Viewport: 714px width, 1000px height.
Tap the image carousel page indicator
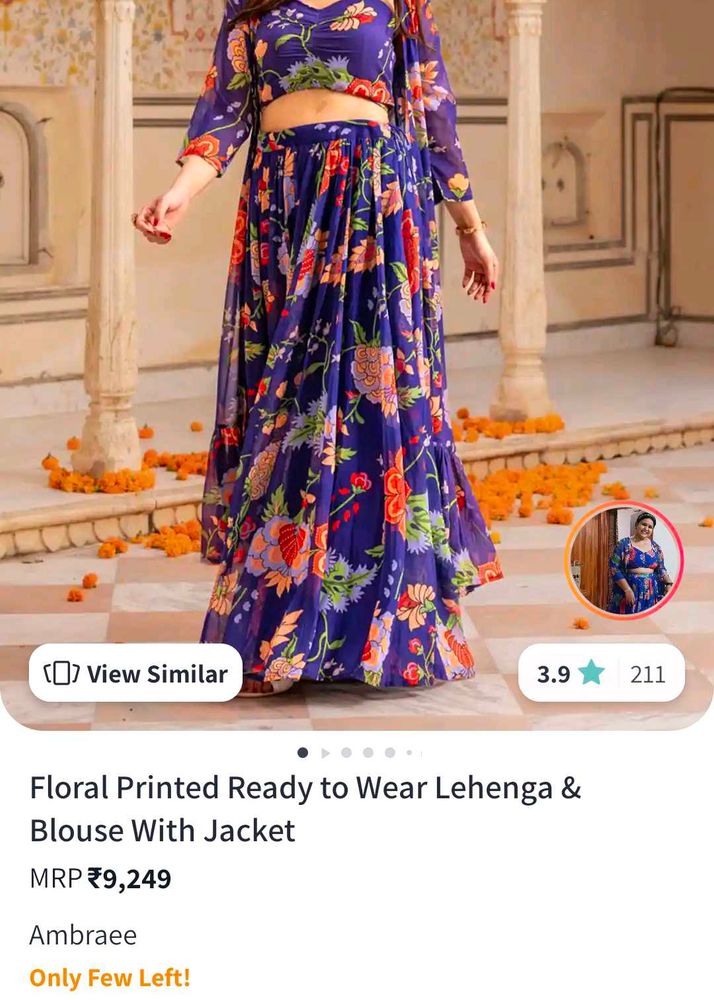click(357, 752)
